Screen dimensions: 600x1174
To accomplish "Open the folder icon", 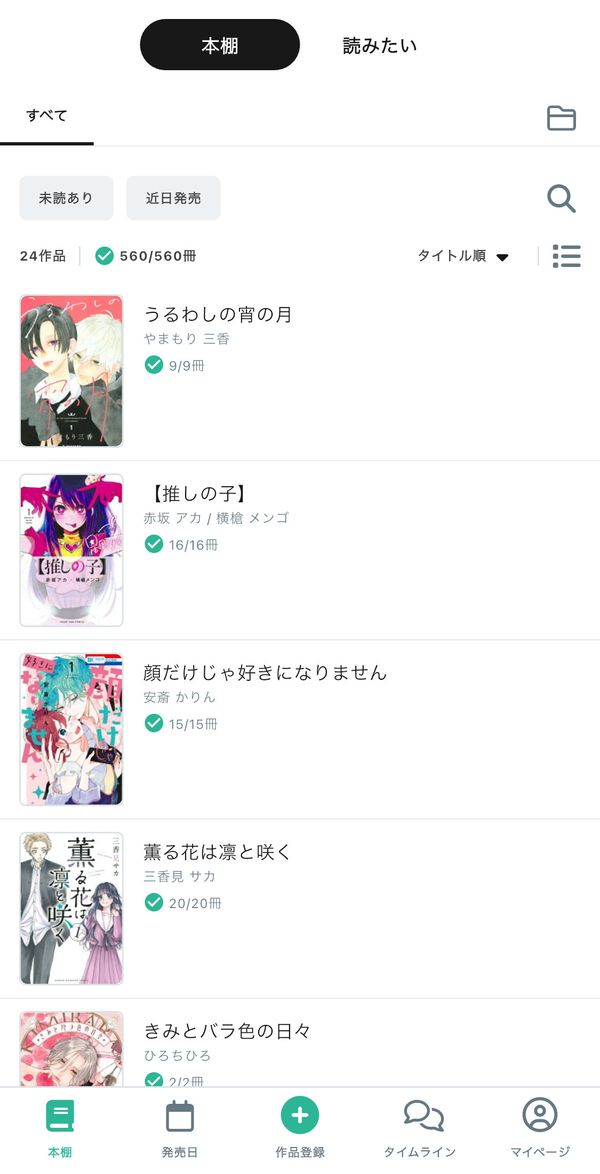I will pyautogui.click(x=561, y=118).
